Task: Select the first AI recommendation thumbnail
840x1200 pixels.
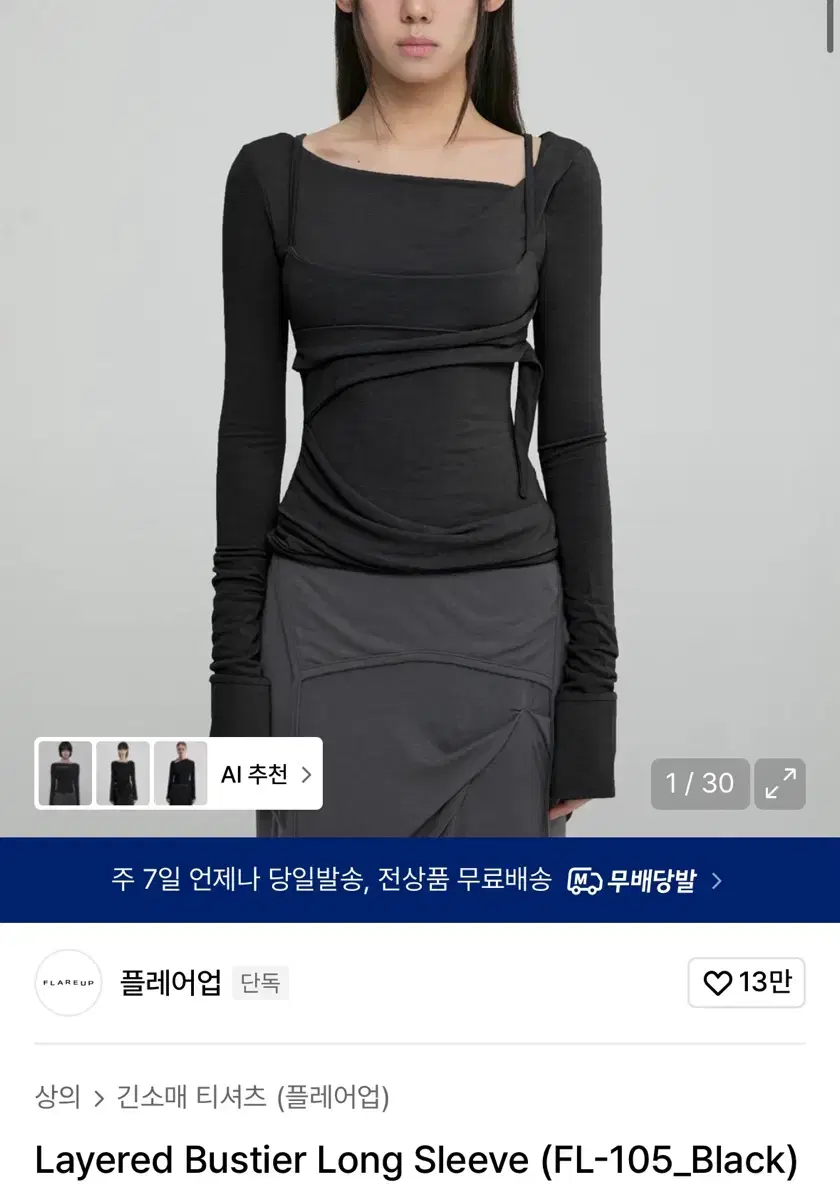Action: tap(66, 773)
